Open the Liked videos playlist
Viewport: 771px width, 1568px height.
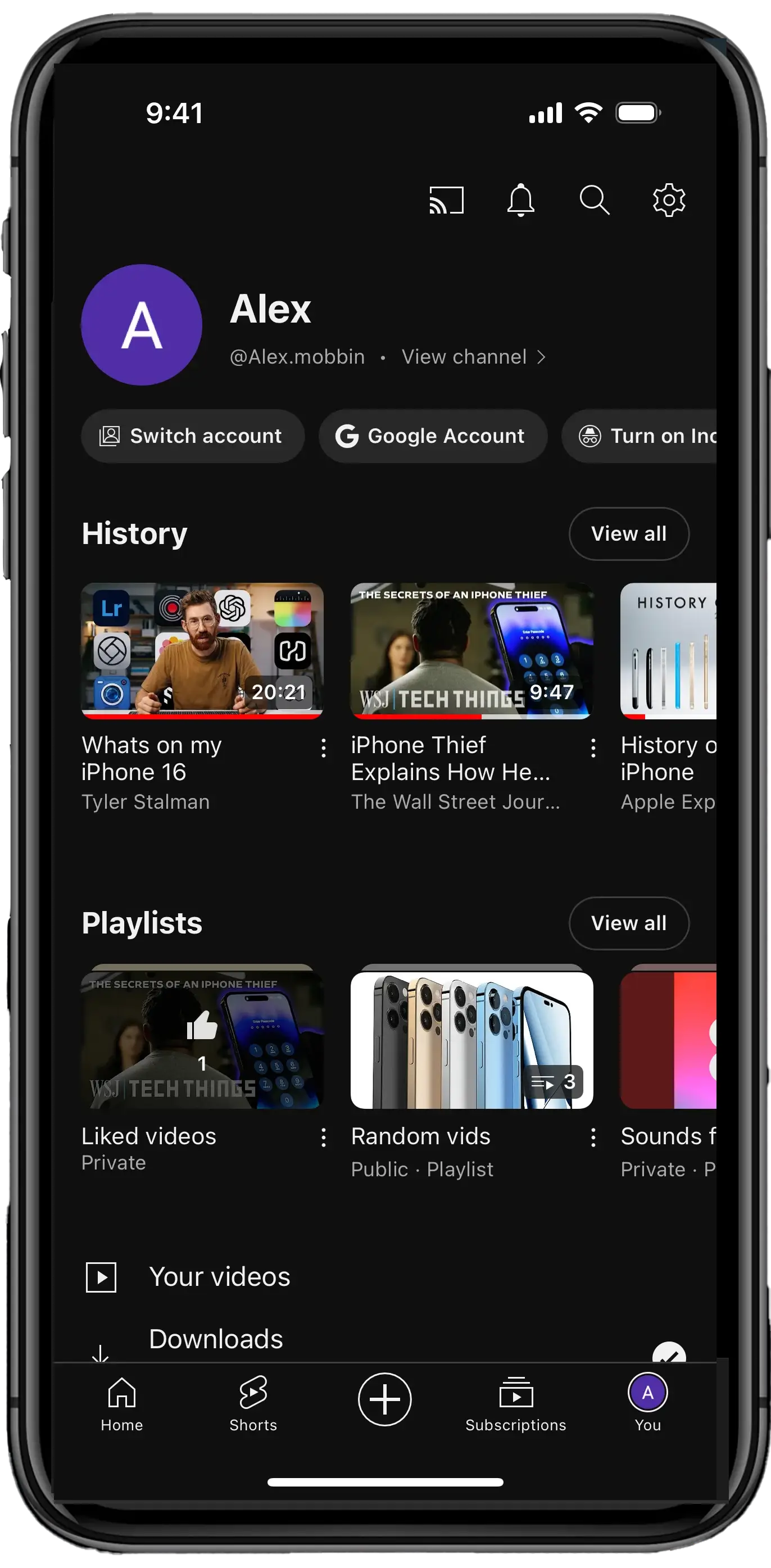[202, 1037]
